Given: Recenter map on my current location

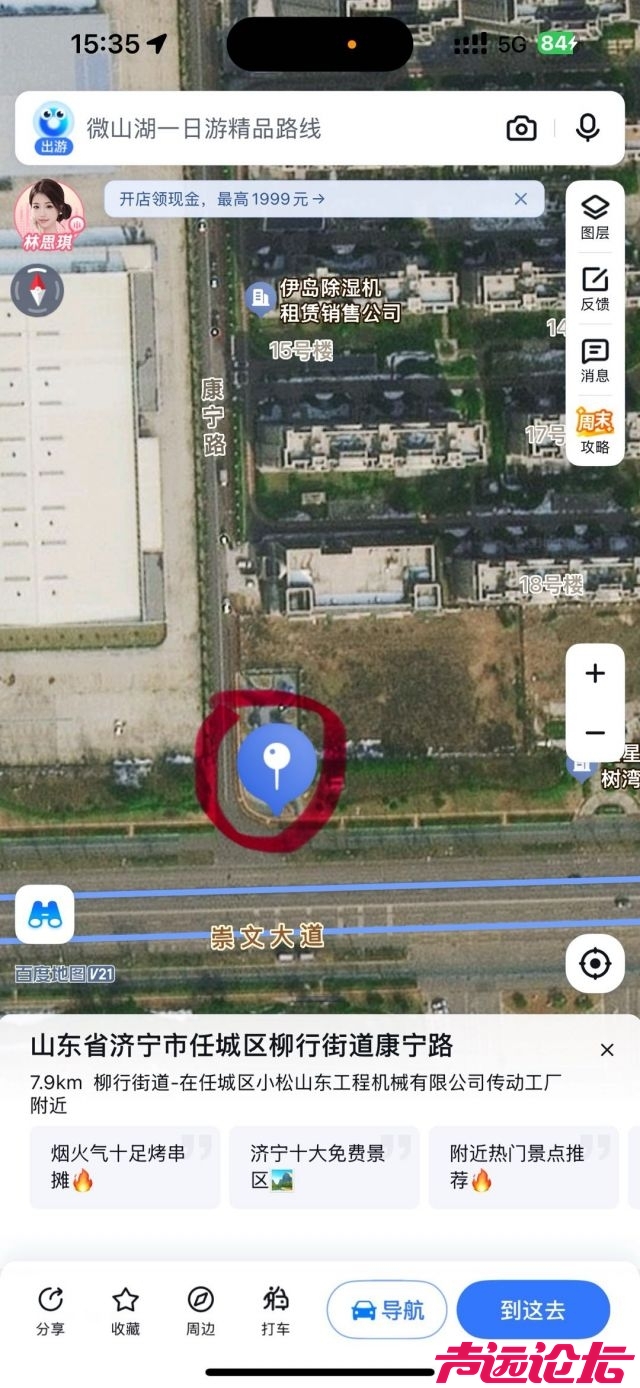Looking at the screenshot, I should click(595, 964).
